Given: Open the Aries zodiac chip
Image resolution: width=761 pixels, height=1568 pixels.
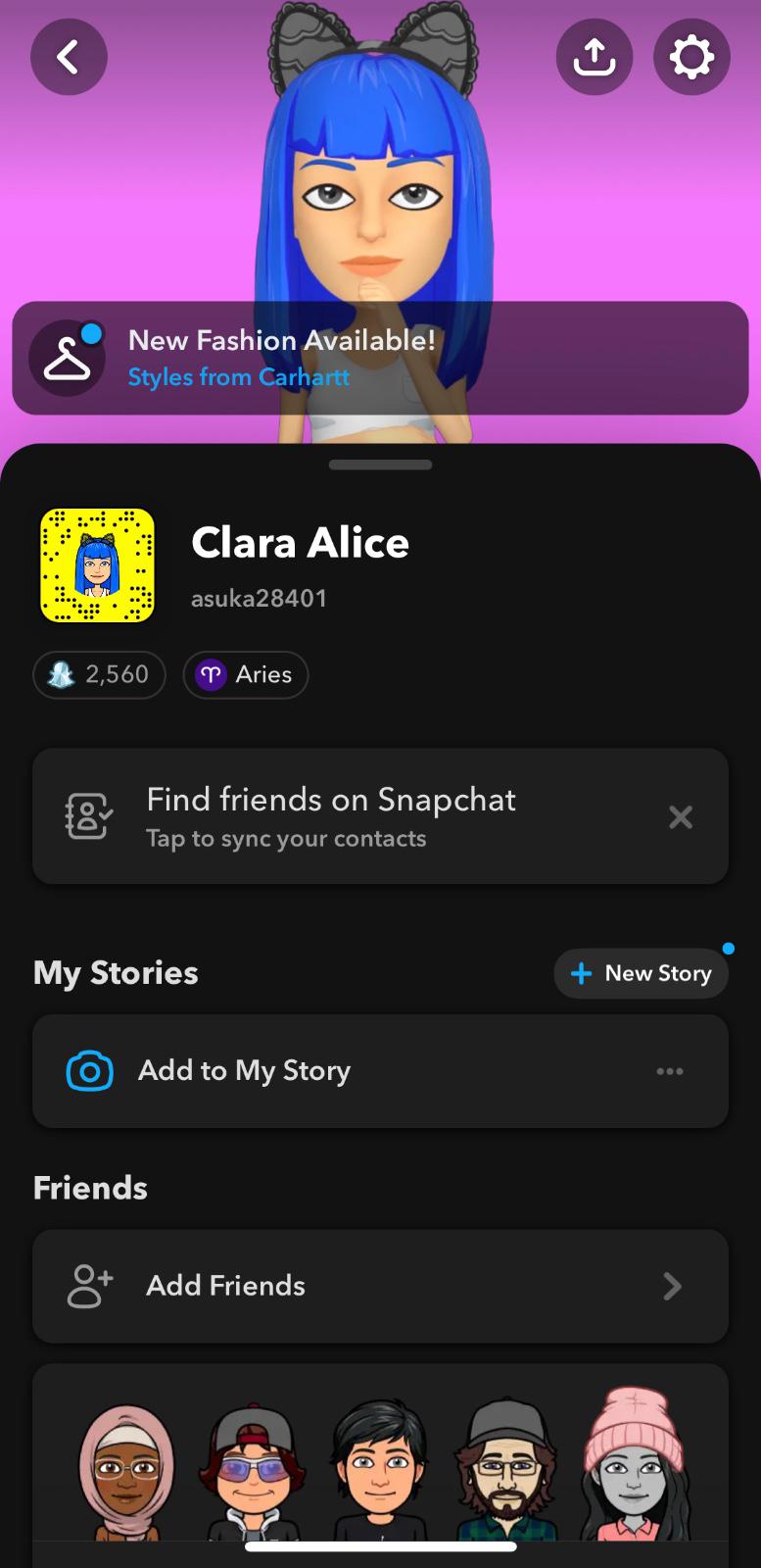Looking at the screenshot, I should tap(246, 674).
